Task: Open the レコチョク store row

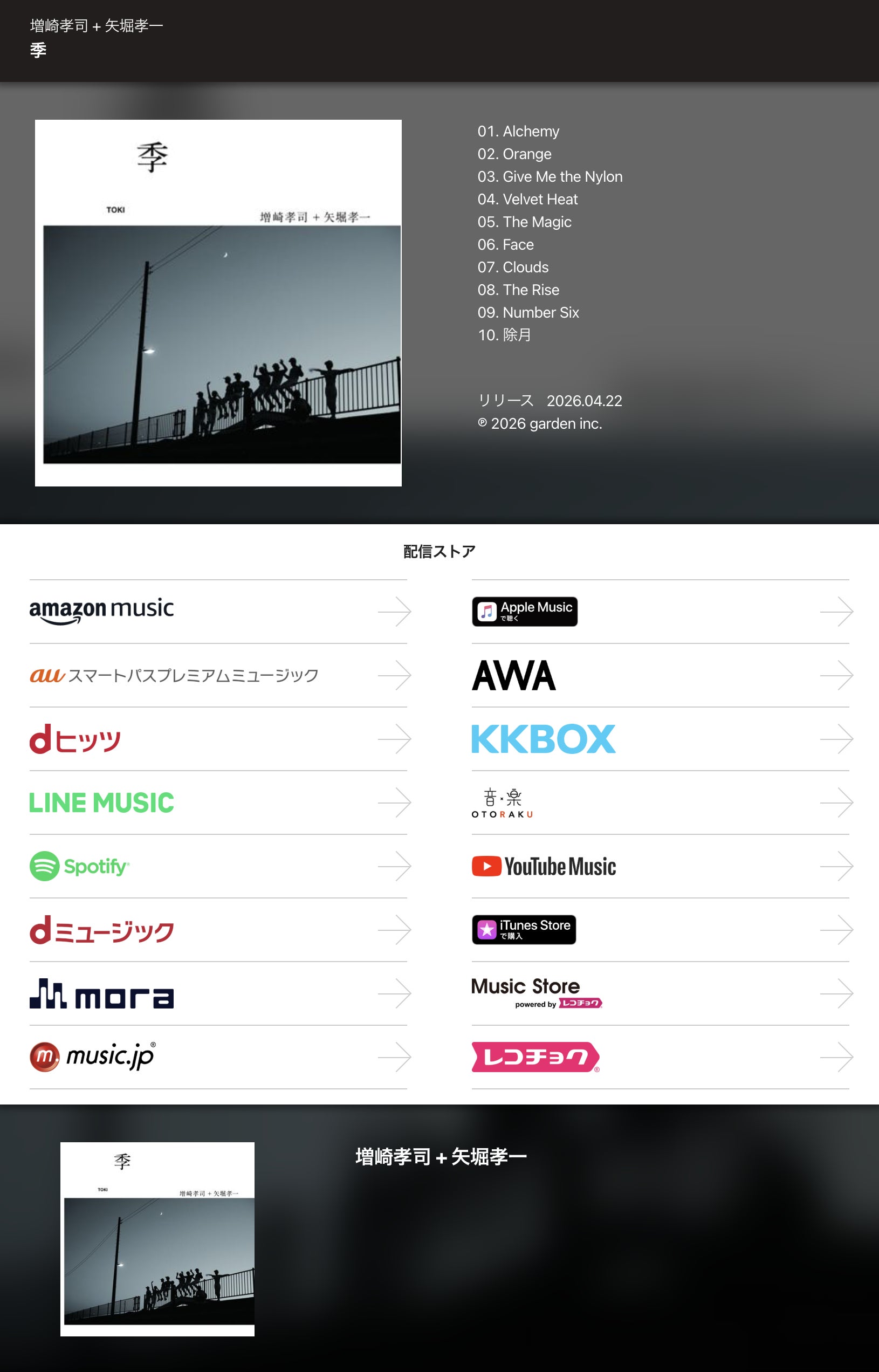Action: click(x=660, y=1057)
